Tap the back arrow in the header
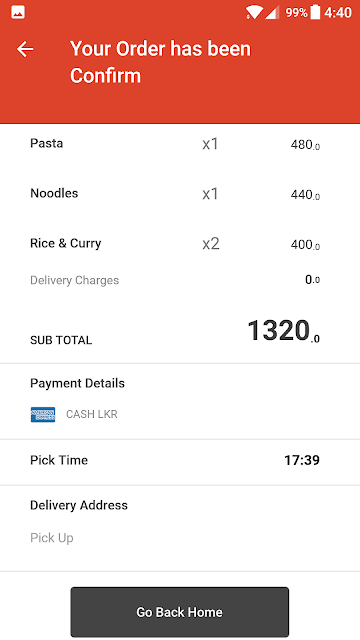360x640 pixels. 25,49
